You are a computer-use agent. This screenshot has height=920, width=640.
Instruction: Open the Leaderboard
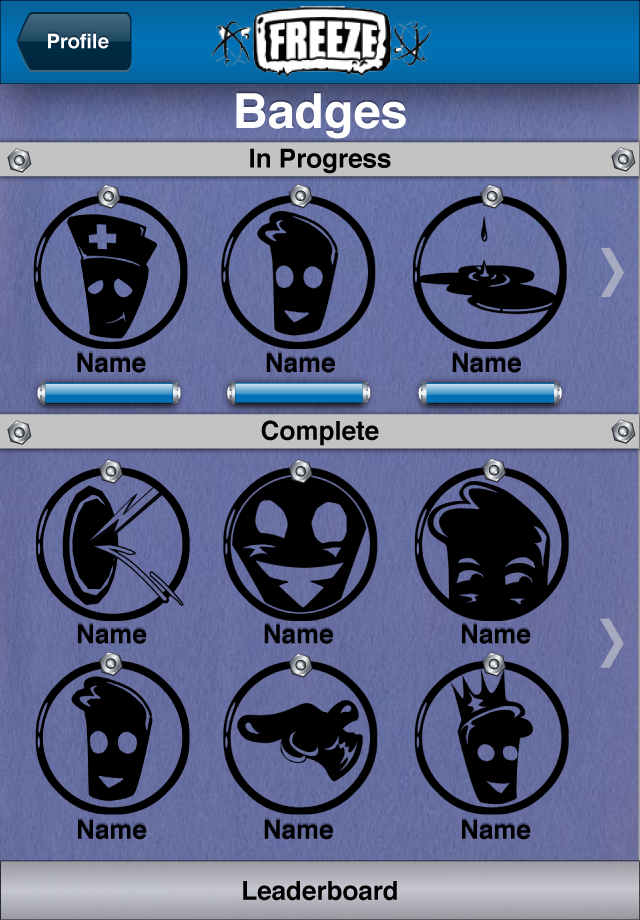point(320,890)
